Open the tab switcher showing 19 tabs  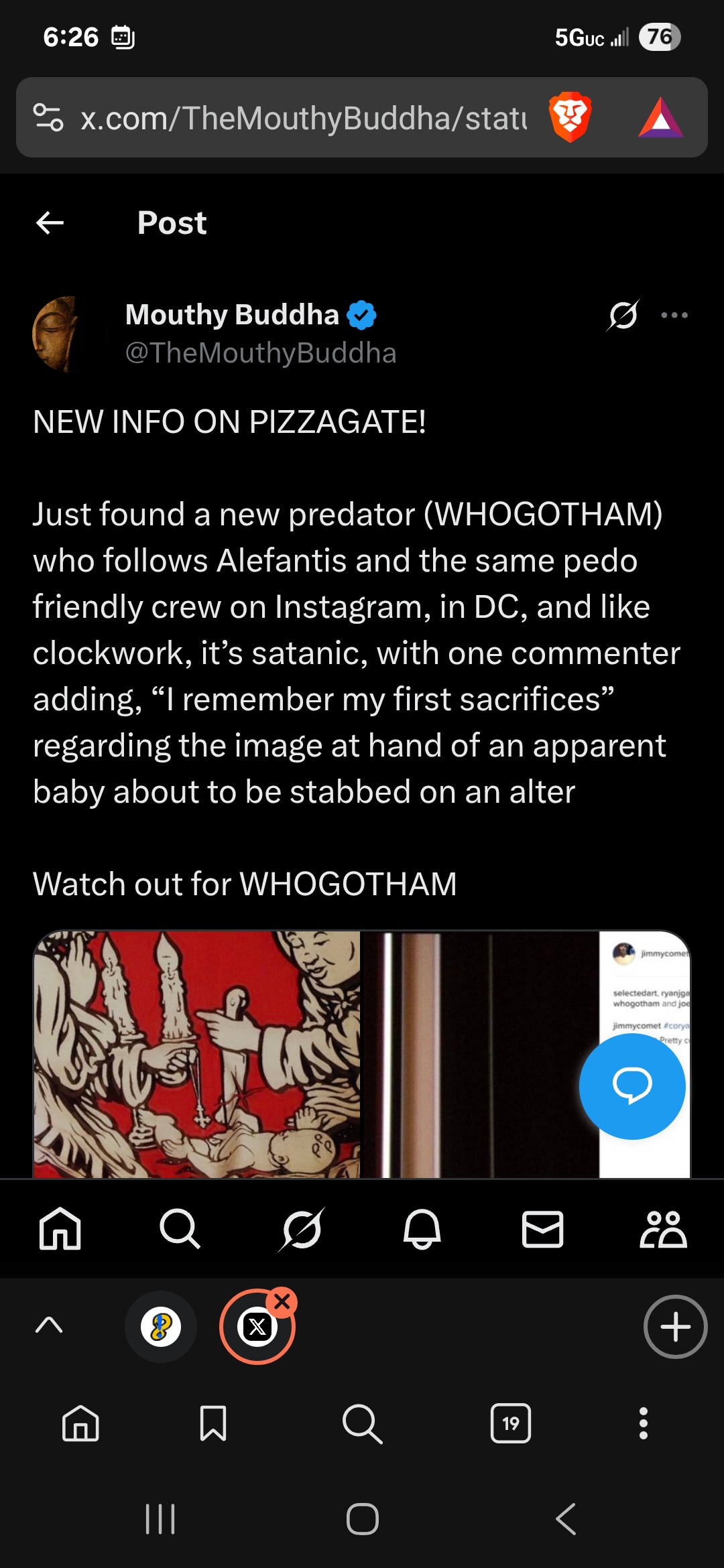coord(511,1423)
